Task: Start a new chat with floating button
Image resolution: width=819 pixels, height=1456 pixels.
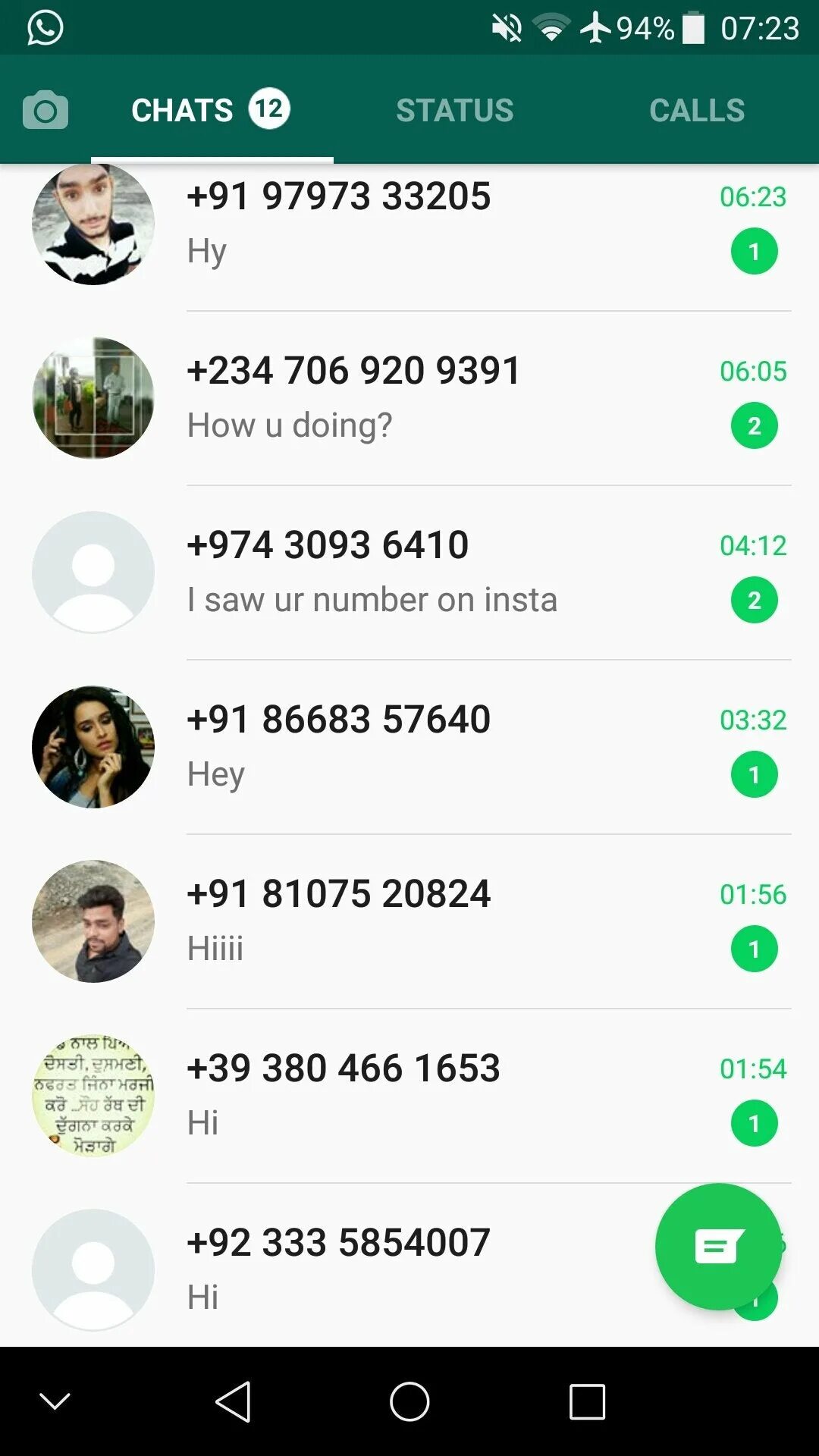Action: pos(718,1247)
